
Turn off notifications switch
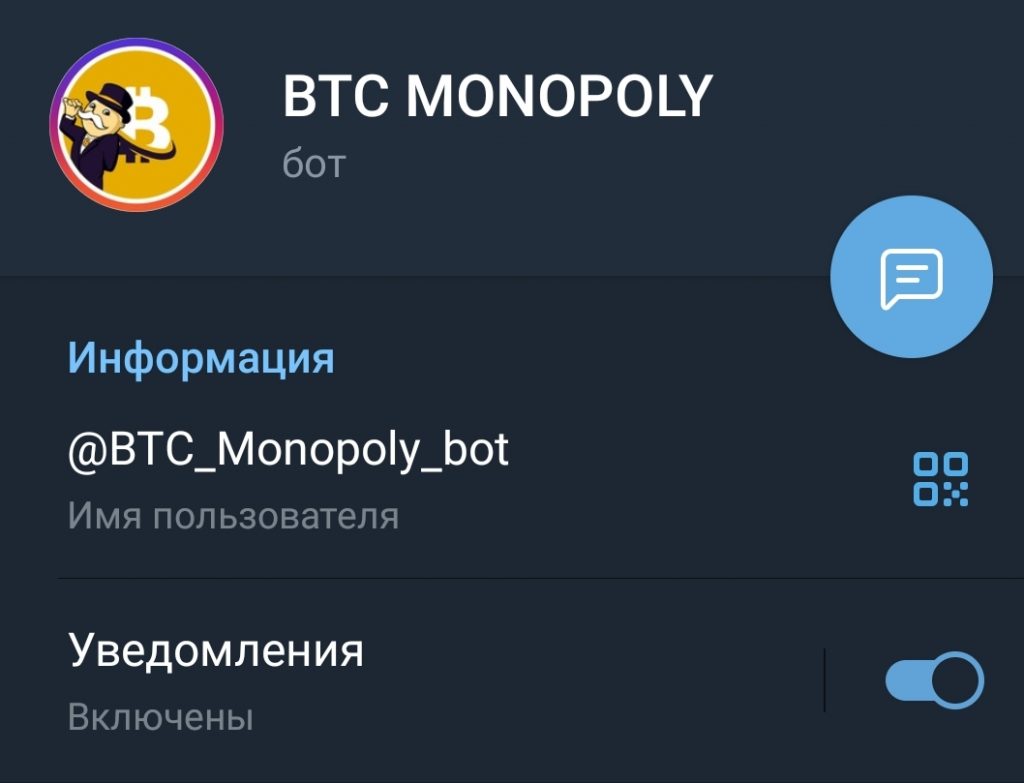[x=934, y=681]
